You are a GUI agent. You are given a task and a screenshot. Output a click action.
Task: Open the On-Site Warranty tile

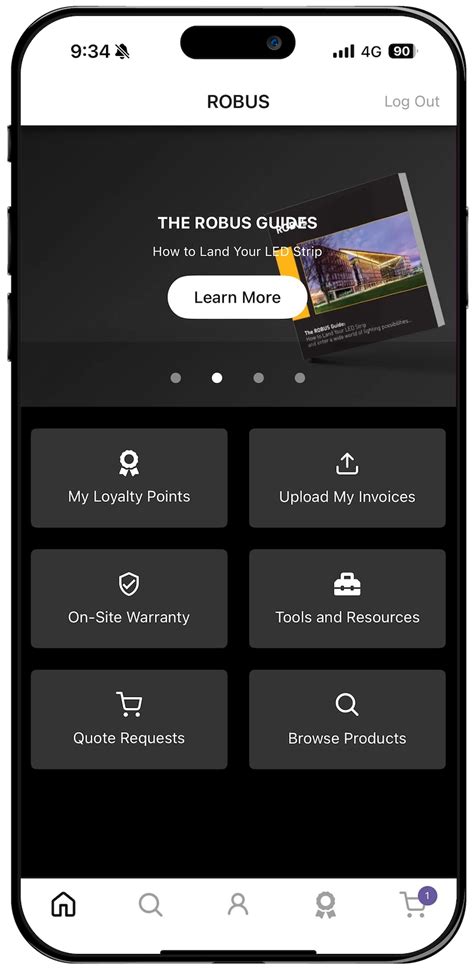(x=129, y=598)
